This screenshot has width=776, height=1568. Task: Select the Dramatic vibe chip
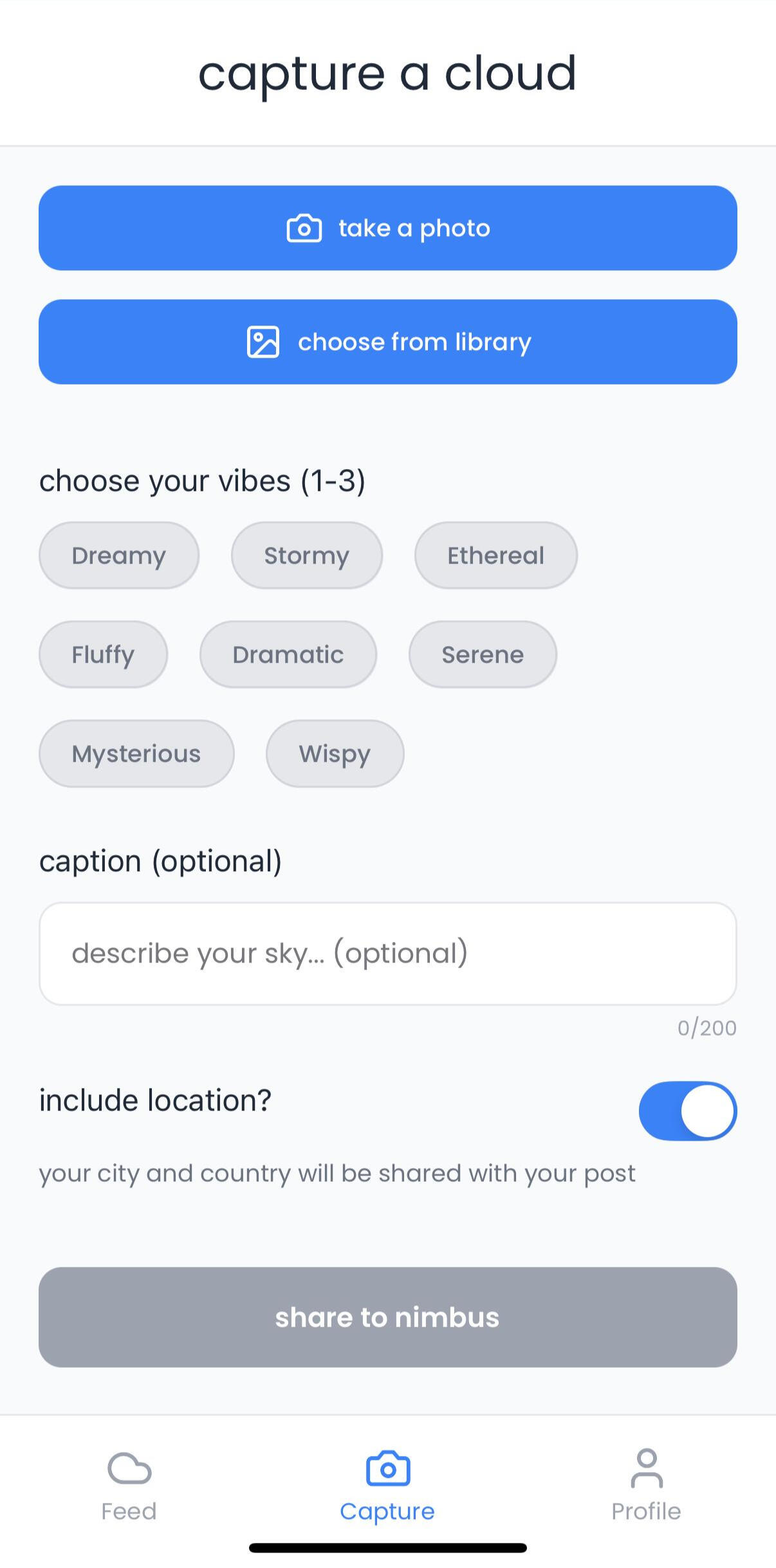288,654
